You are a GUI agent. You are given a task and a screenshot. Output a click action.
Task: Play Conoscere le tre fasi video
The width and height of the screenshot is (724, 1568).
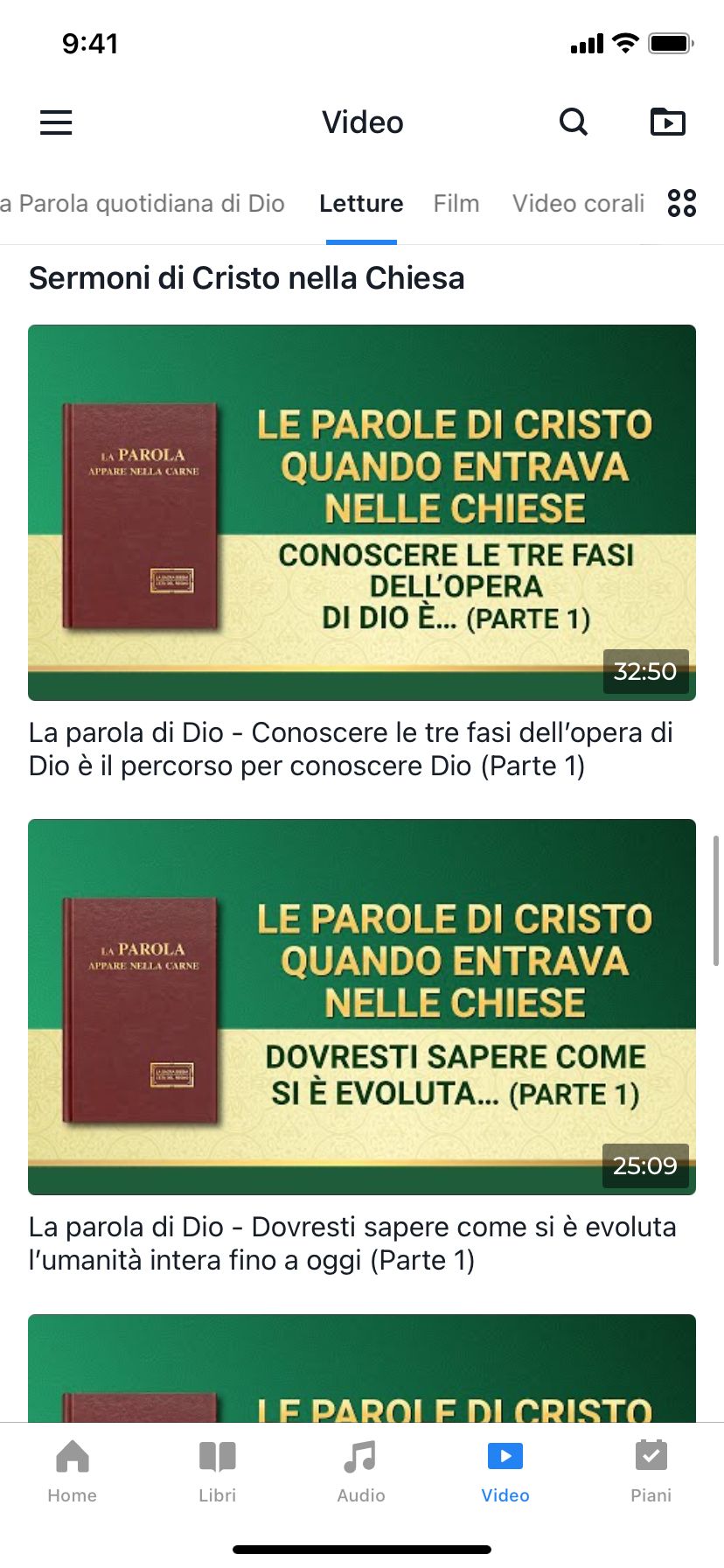click(362, 513)
